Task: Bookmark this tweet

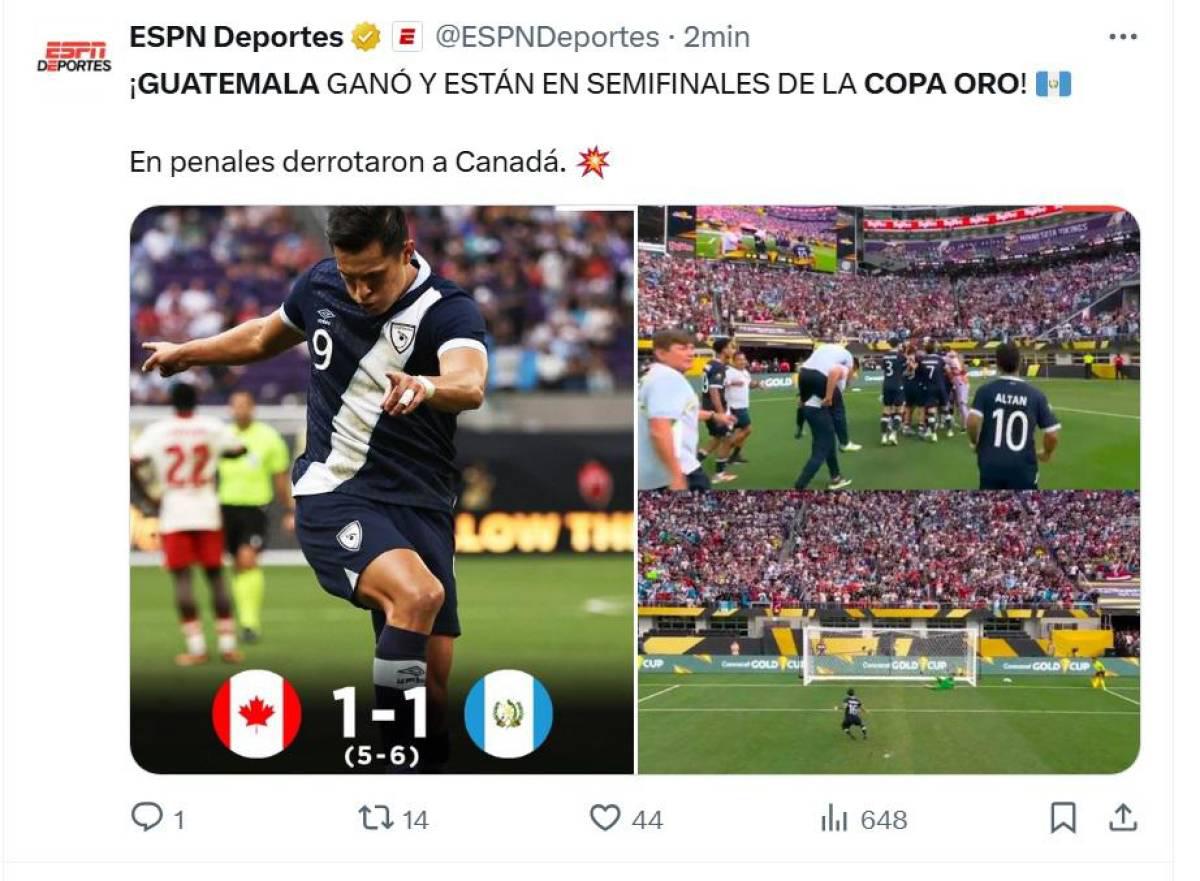Action: pos(1062,818)
